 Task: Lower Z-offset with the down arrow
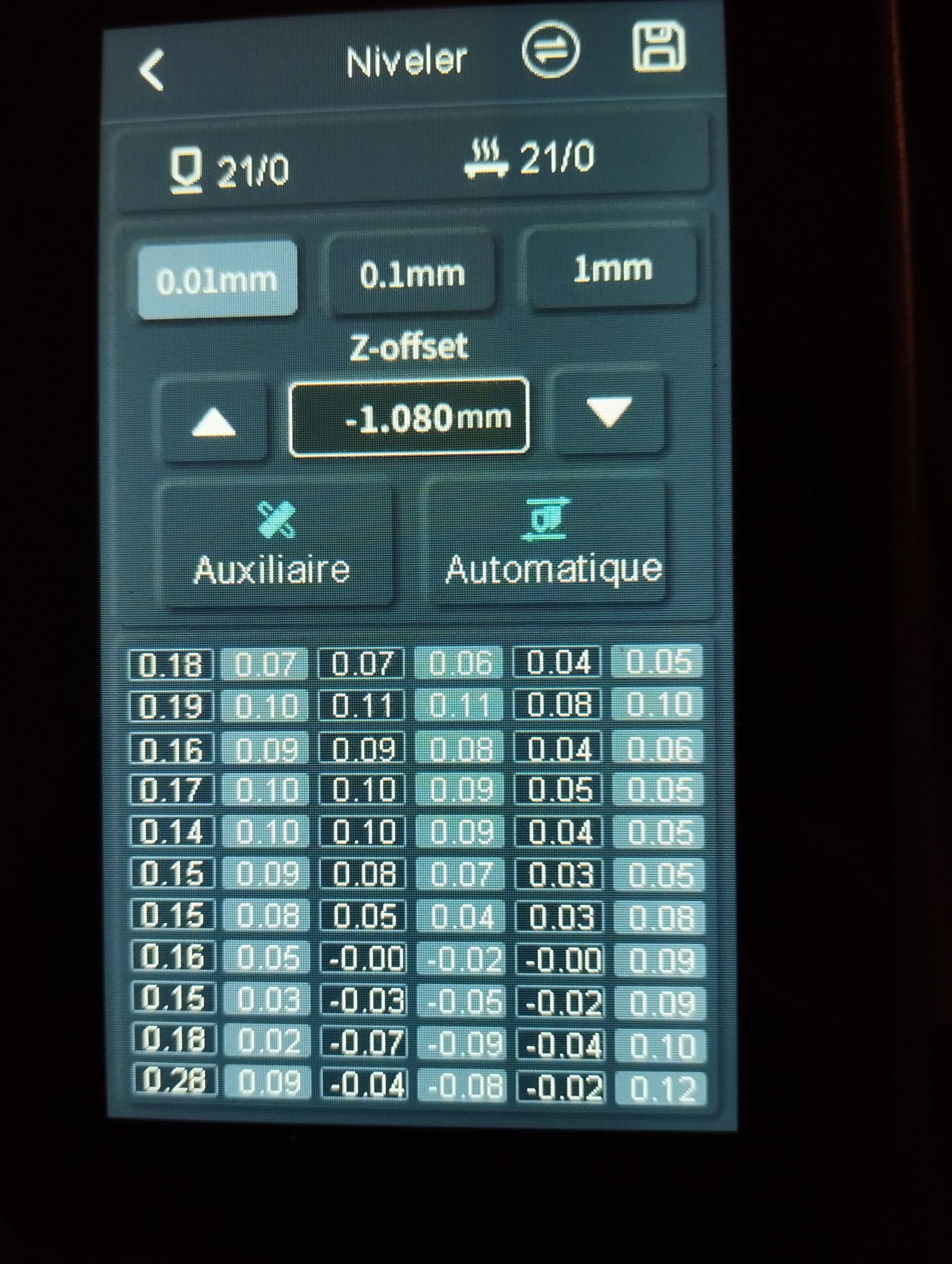click(609, 411)
